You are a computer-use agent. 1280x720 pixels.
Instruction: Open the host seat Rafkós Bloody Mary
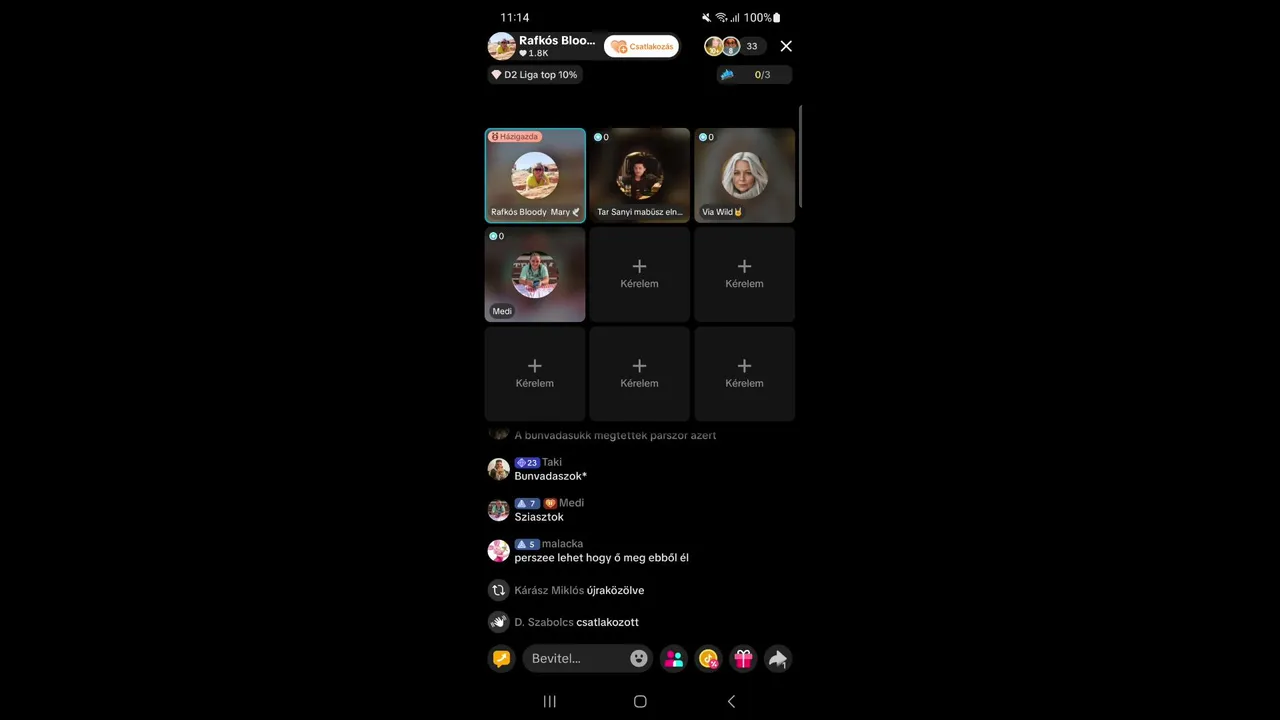[x=535, y=175]
